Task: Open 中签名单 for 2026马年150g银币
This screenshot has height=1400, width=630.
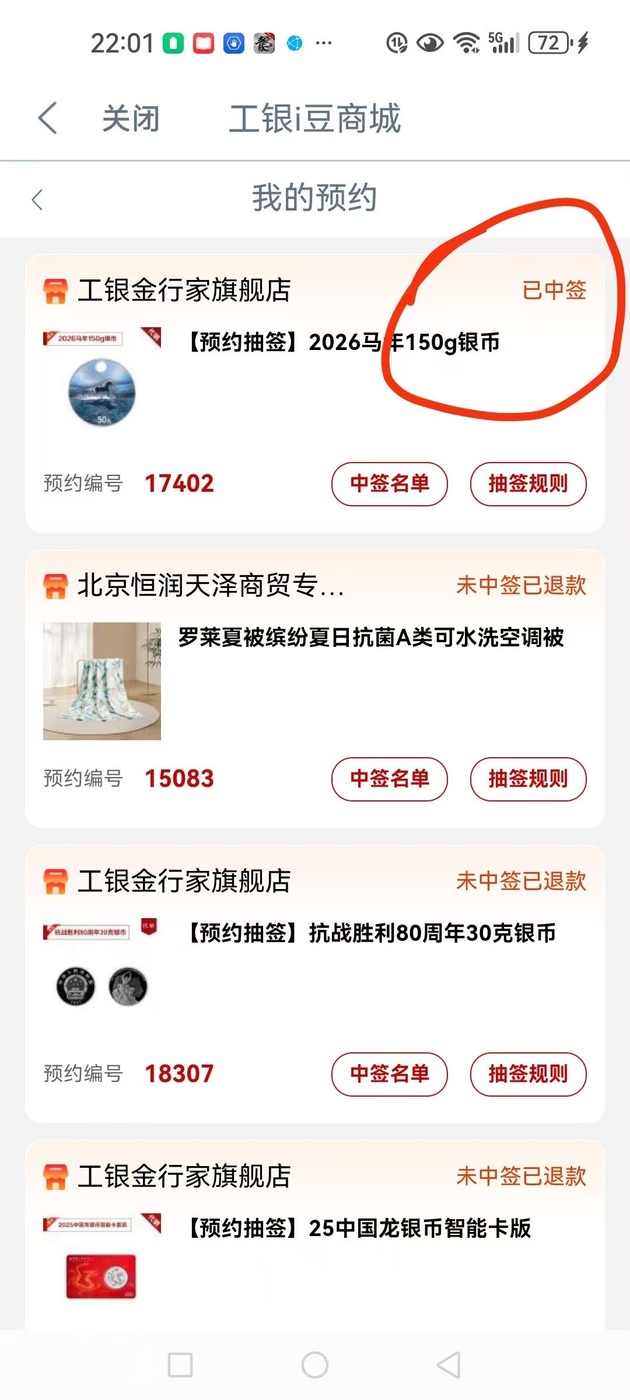Action: (x=389, y=484)
